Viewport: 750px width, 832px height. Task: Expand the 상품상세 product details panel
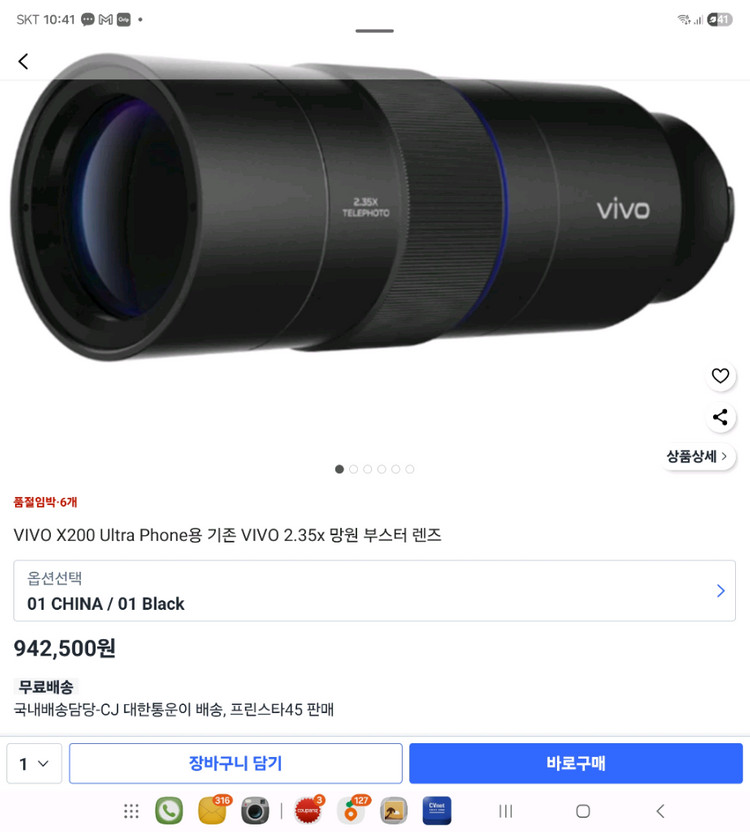click(695, 455)
